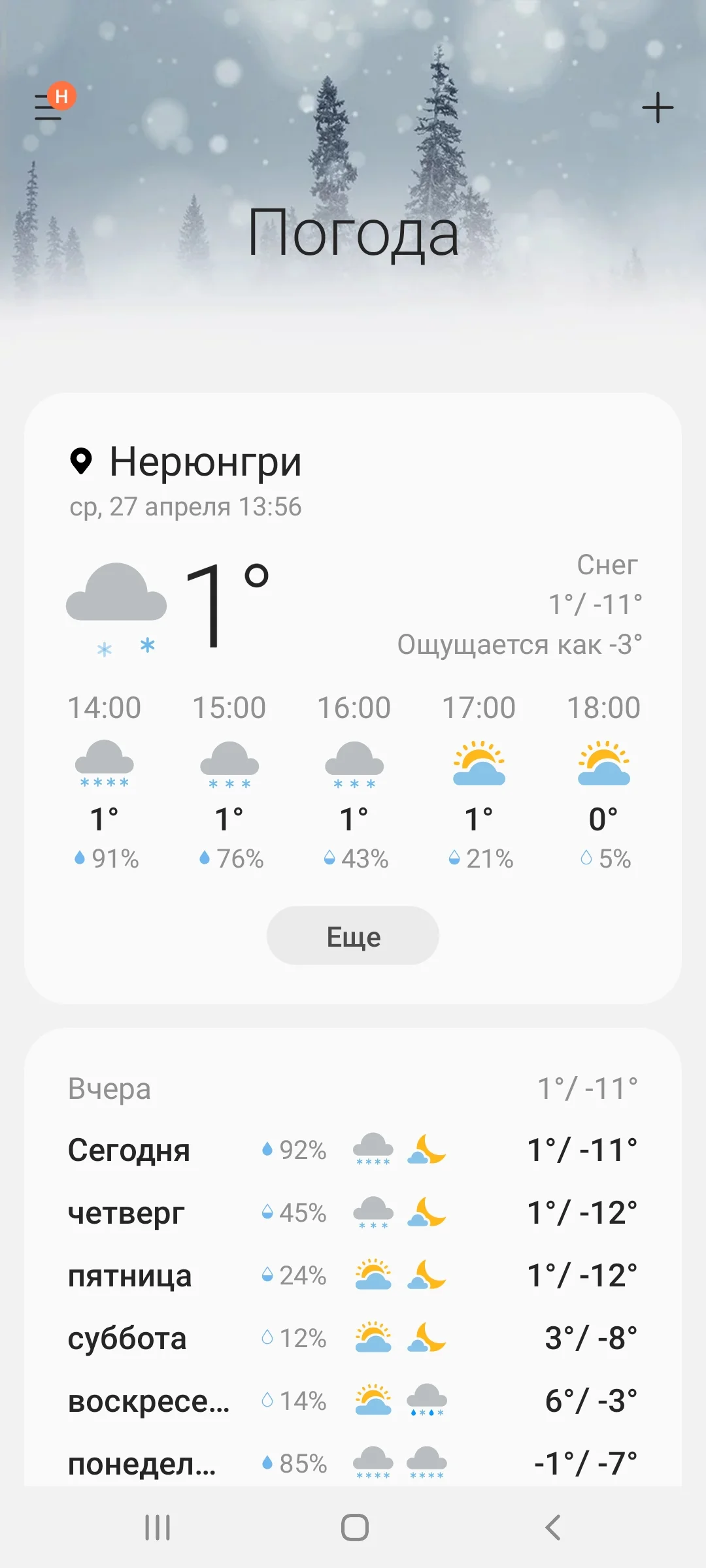Open the 15:00 hourly forecast entry
This screenshot has height=1568, width=706.
coord(229,784)
